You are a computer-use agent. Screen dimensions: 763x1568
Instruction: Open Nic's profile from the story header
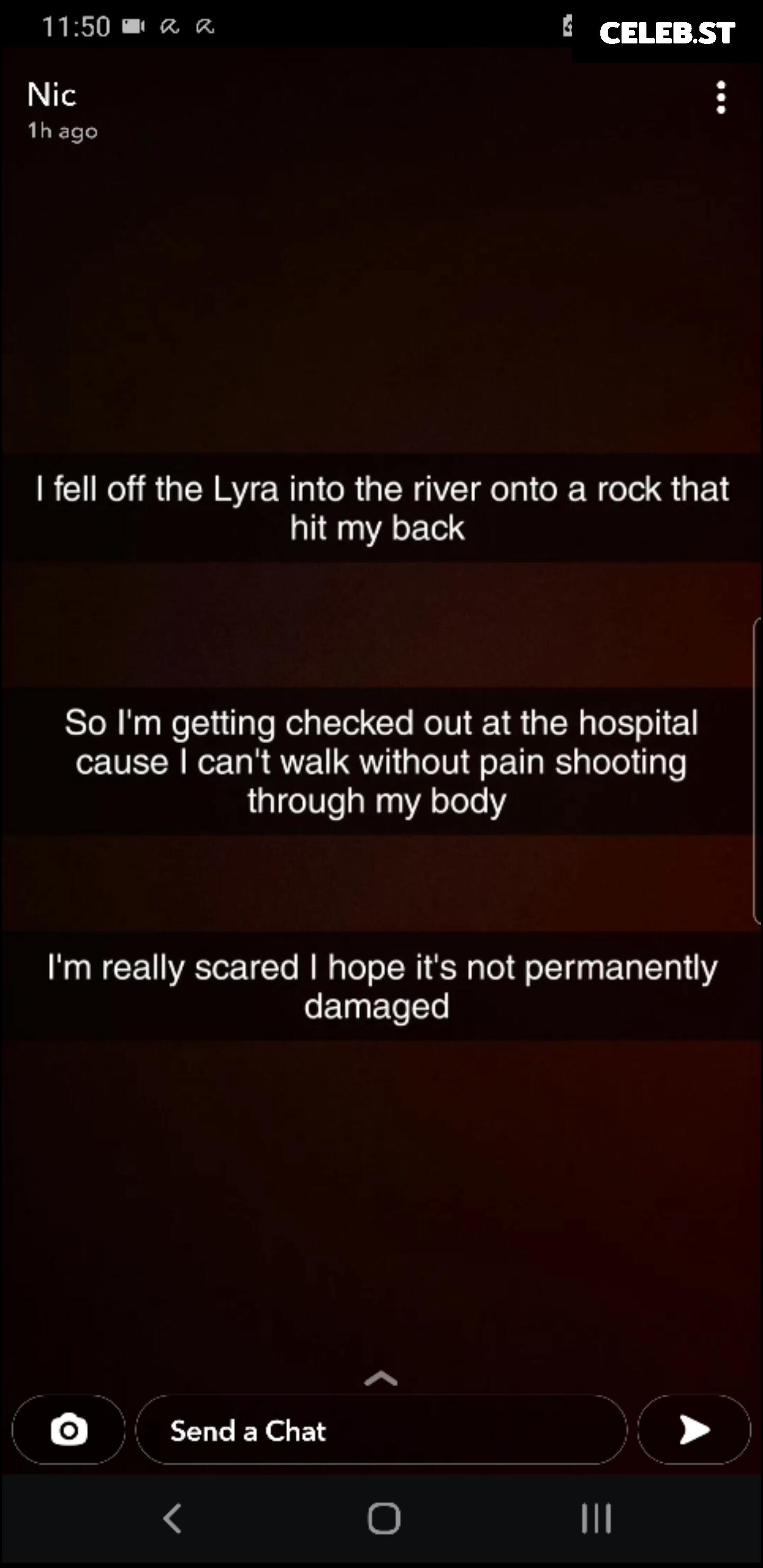coord(52,95)
